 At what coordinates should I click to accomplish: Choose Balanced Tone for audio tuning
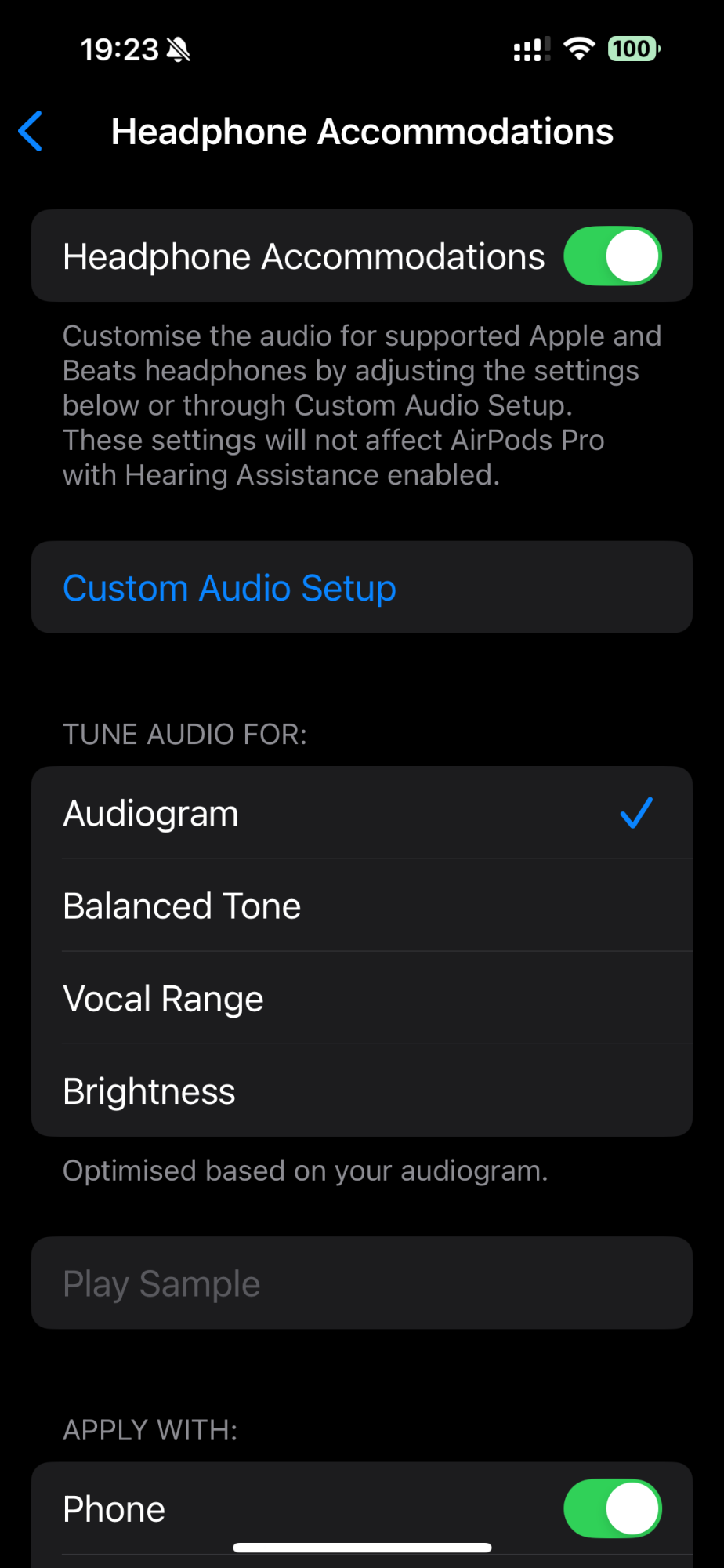pyautogui.click(x=360, y=906)
